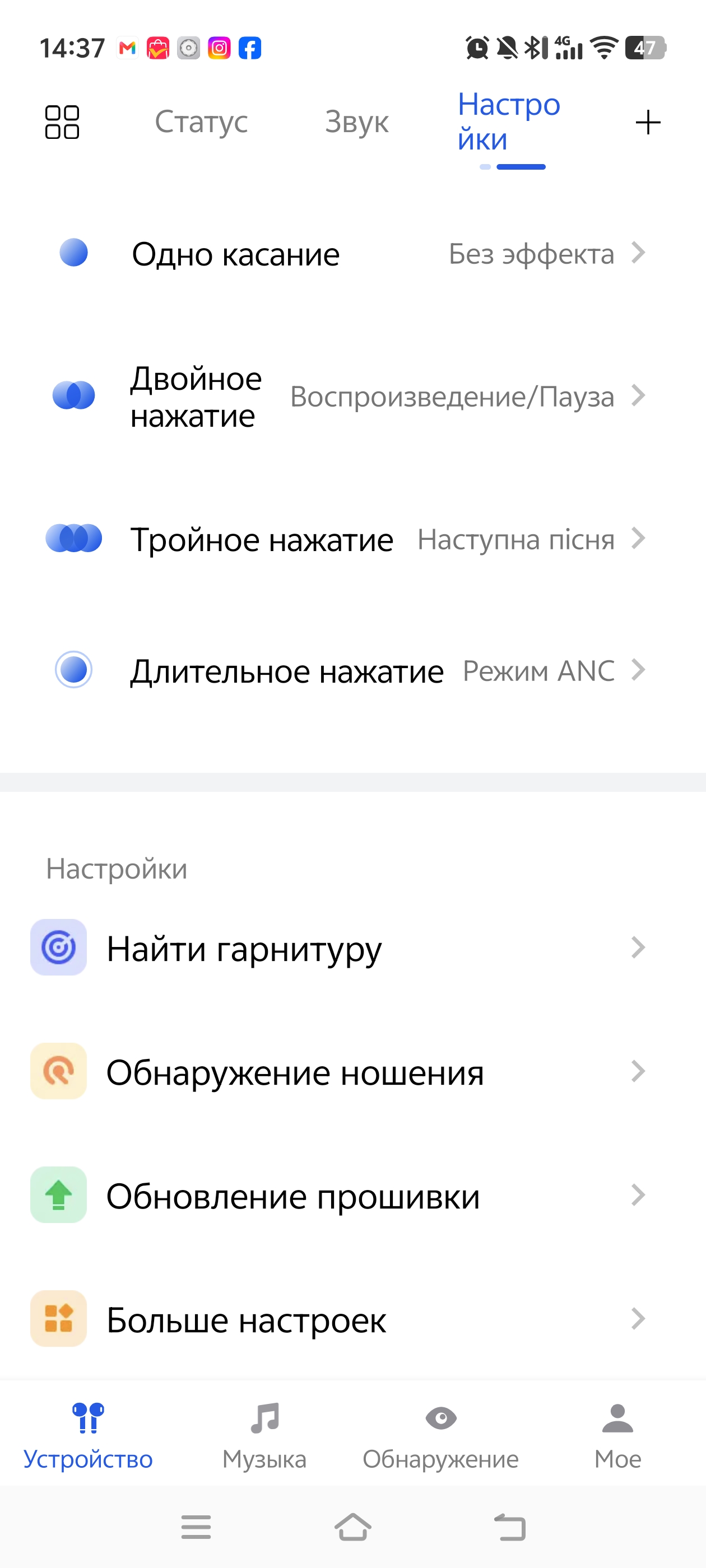Select the Устройство bottom tab
This screenshot has height=1568, width=706.
[x=89, y=1436]
